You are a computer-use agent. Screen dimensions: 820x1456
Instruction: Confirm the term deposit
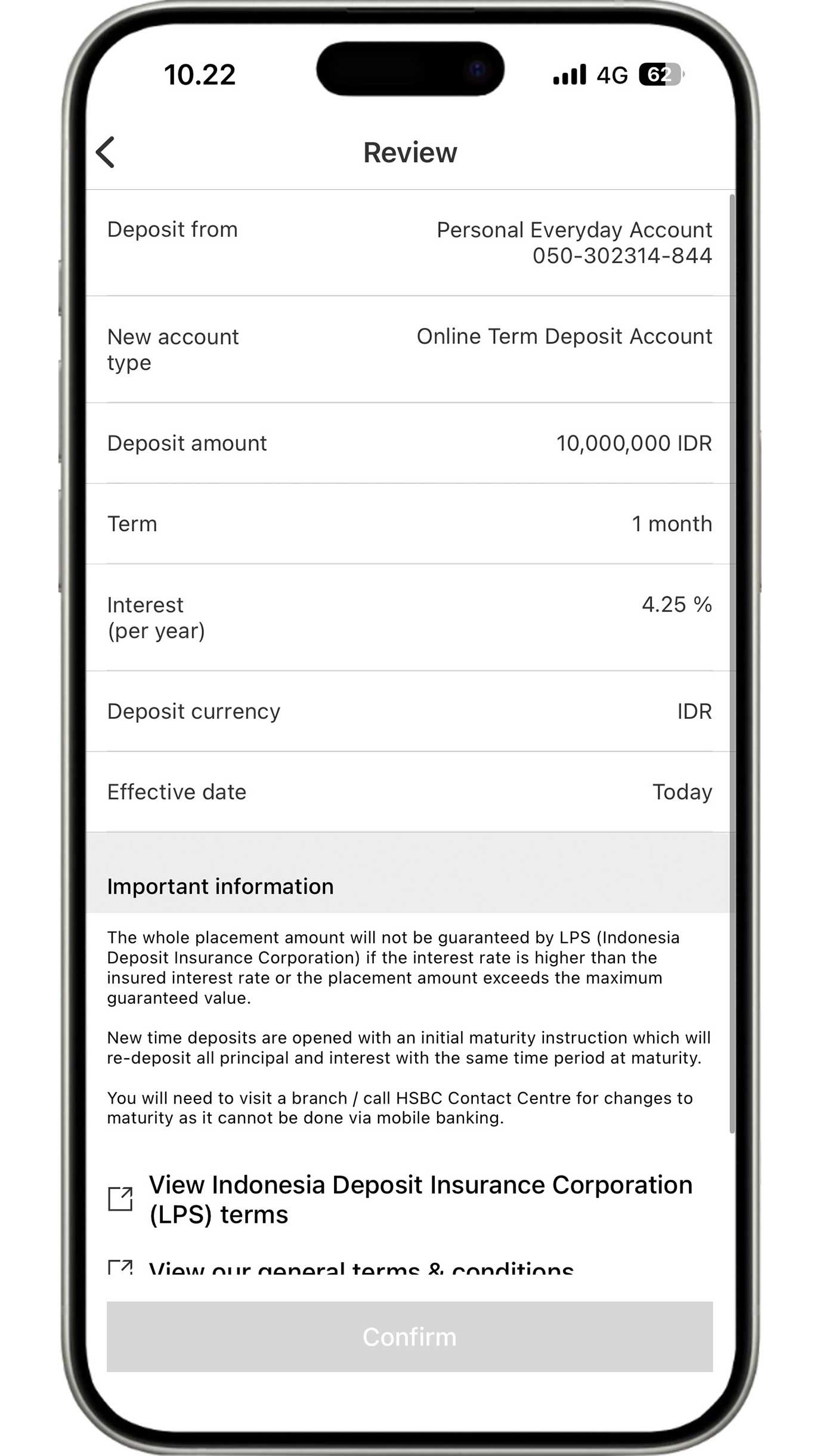pos(410,1337)
